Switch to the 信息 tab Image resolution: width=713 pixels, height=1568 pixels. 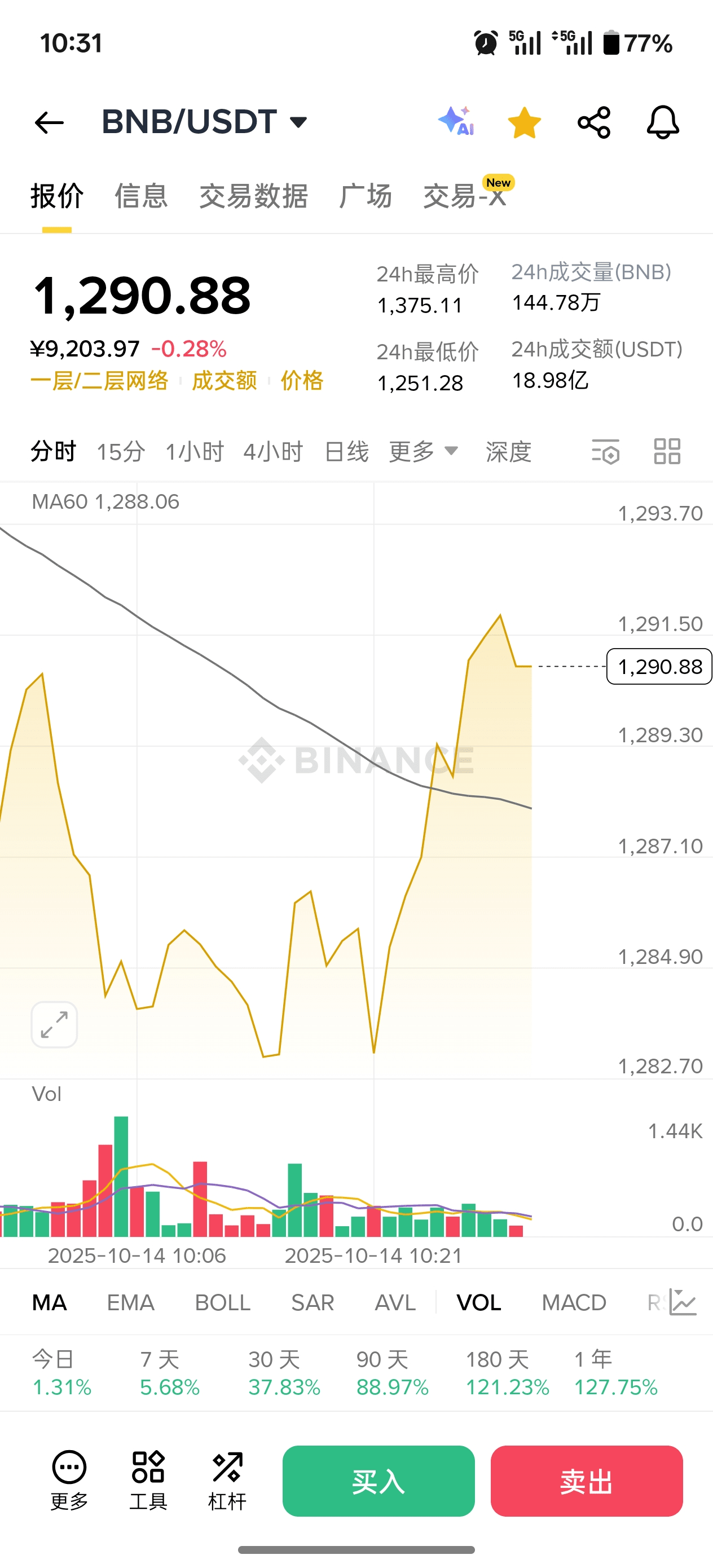(140, 196)
